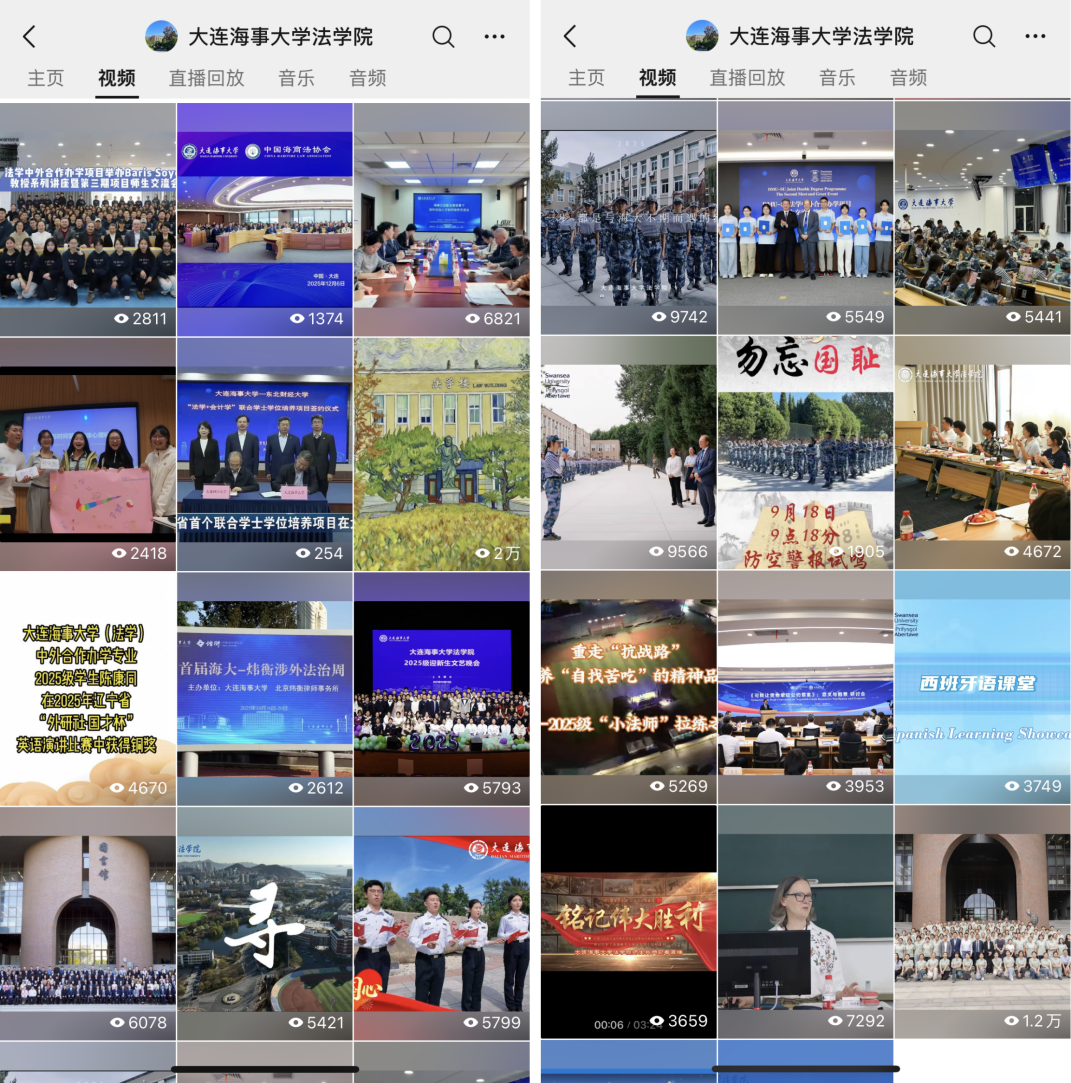Image resolution: width=1071 pixels, height=1083 pixels.
Task: Open the lecturer video with 7292 views
Action: [x=805, y=920]
